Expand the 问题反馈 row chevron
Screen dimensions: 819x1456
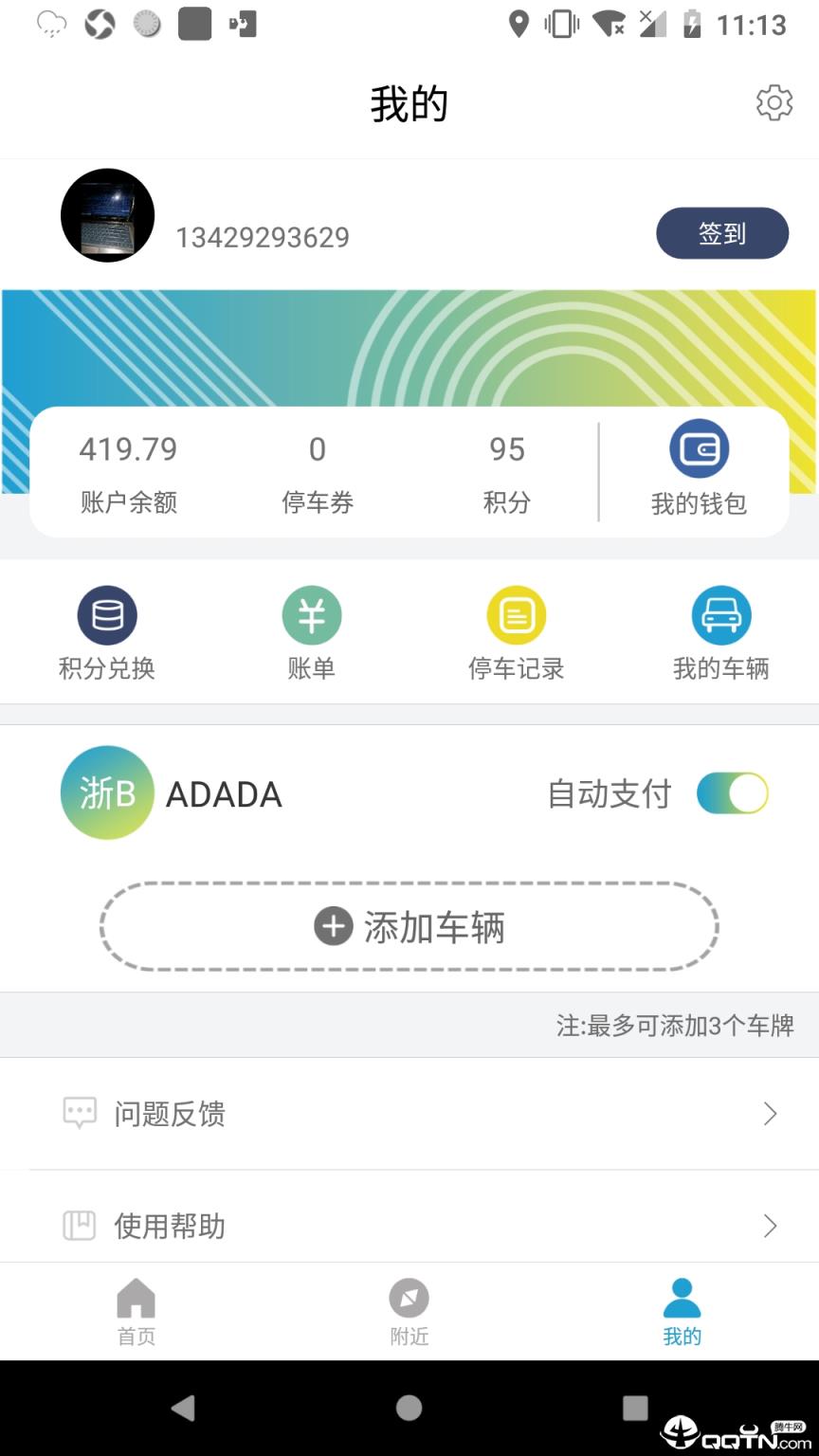click(x=770, y=1114)
